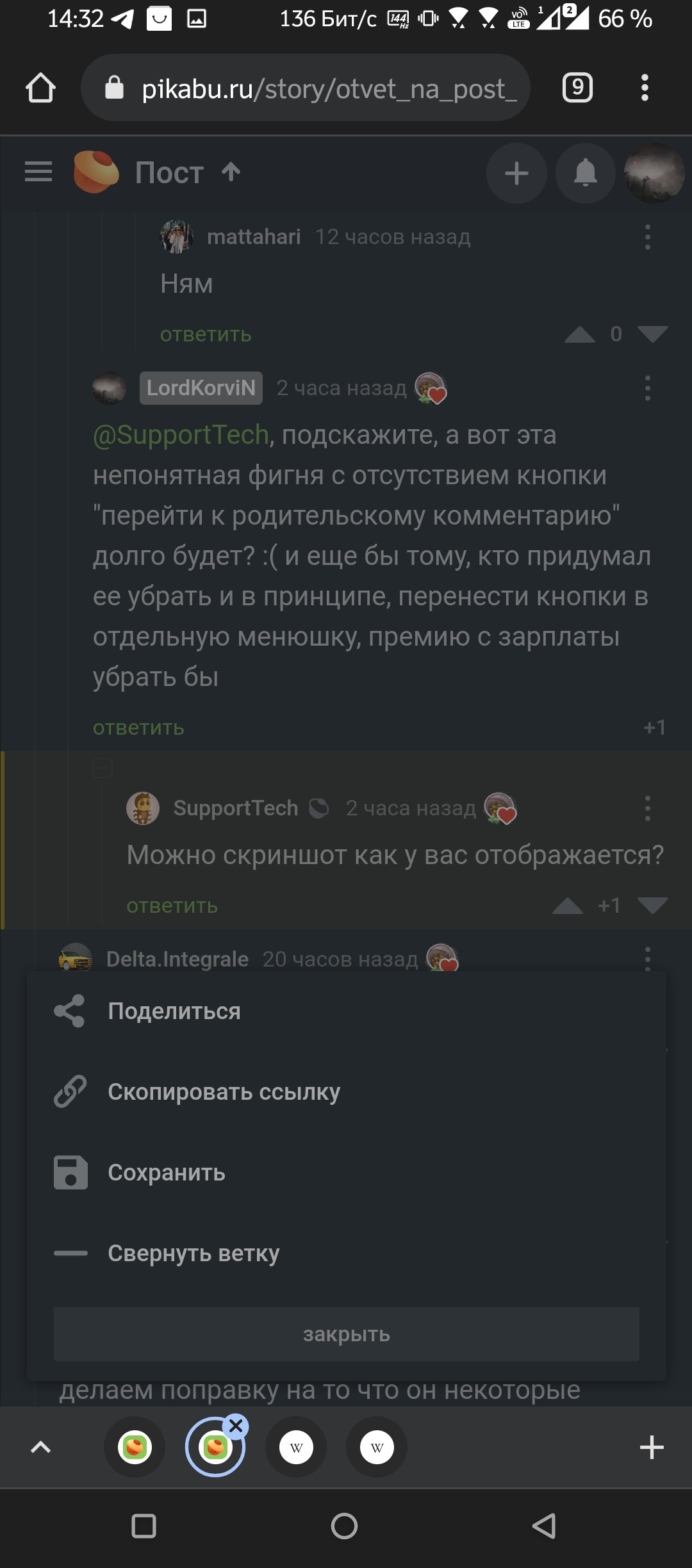Screen dimensions: 692x1568
Task: Go back with the system back button
Action: click(544, 1526)
